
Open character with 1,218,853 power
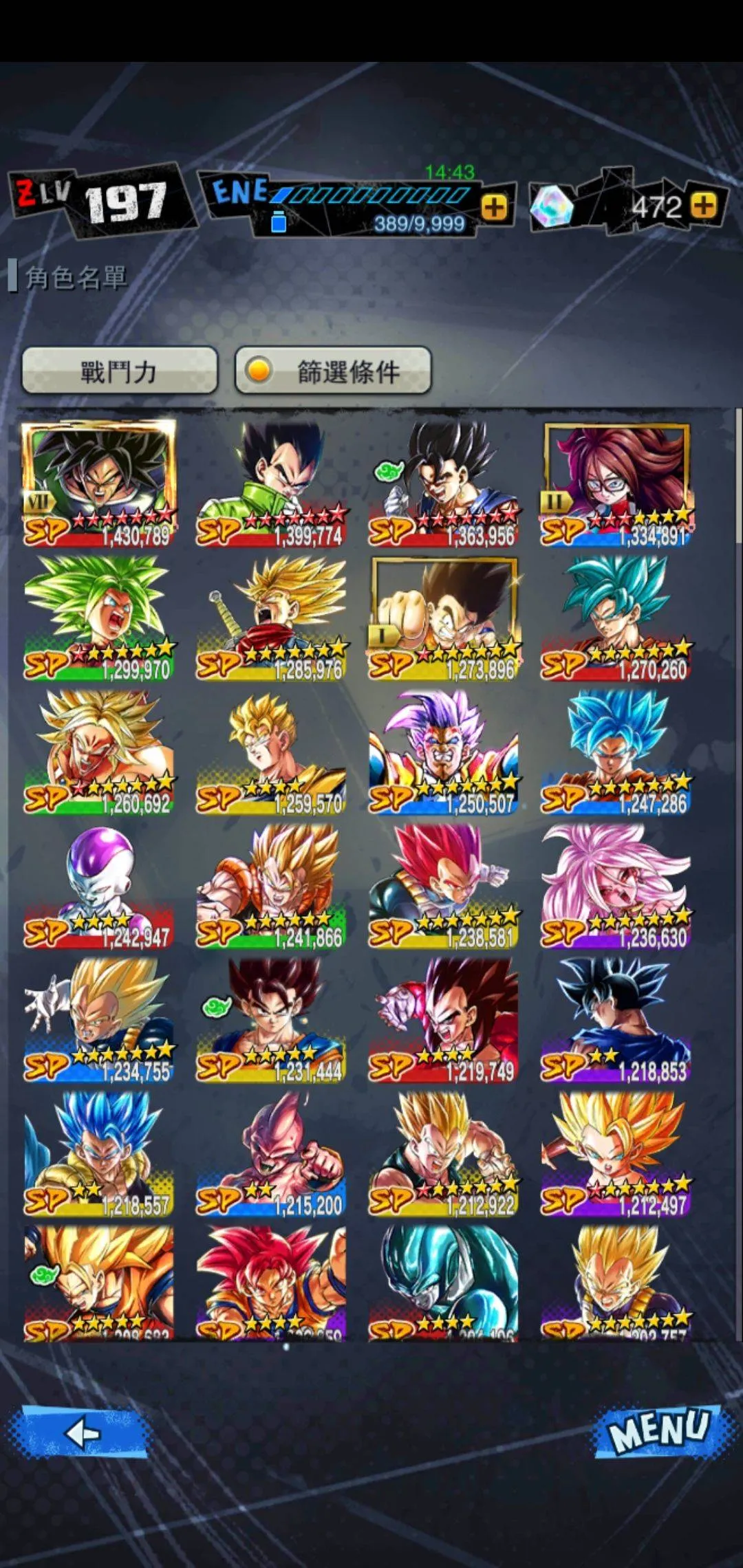coord(616,1019)
